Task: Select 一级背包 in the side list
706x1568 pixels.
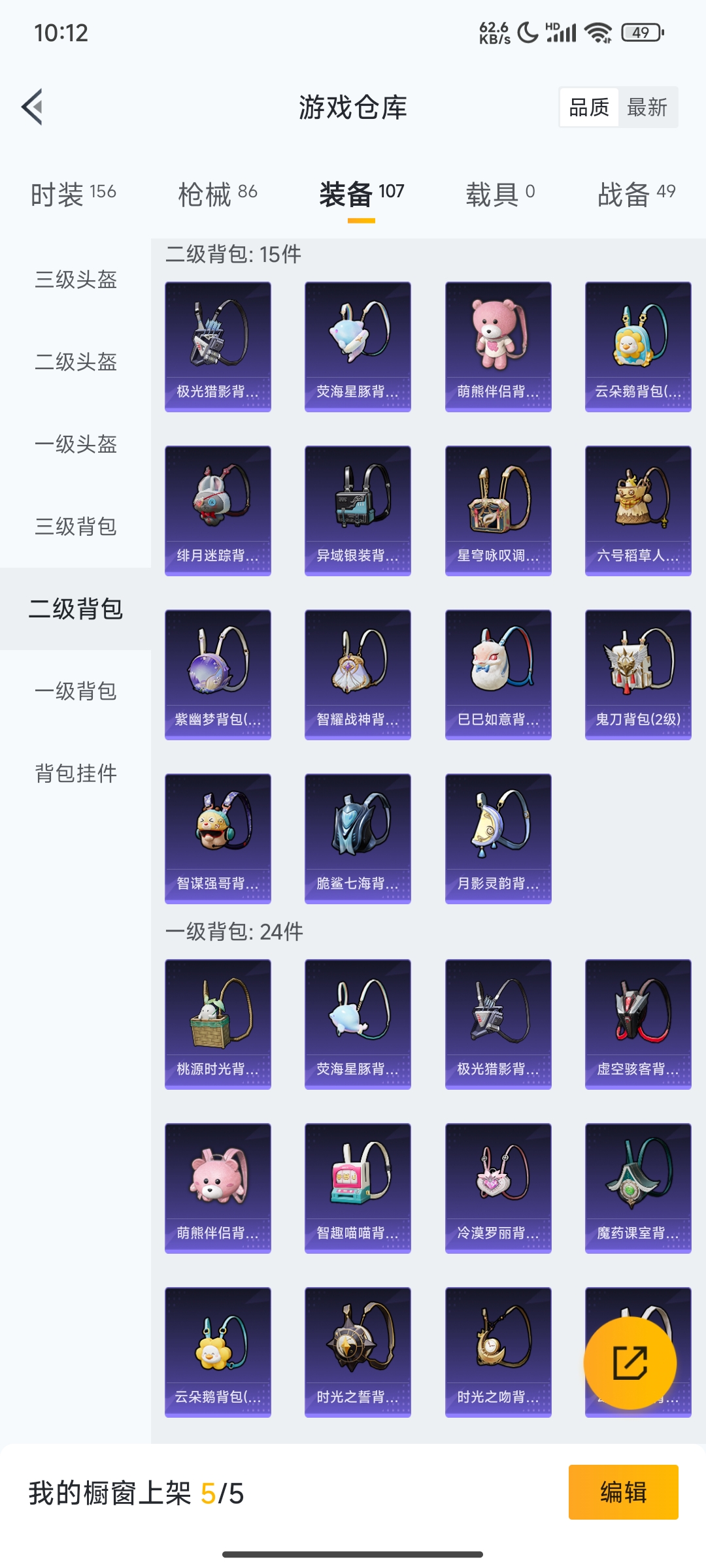Action: pos(76,691)
